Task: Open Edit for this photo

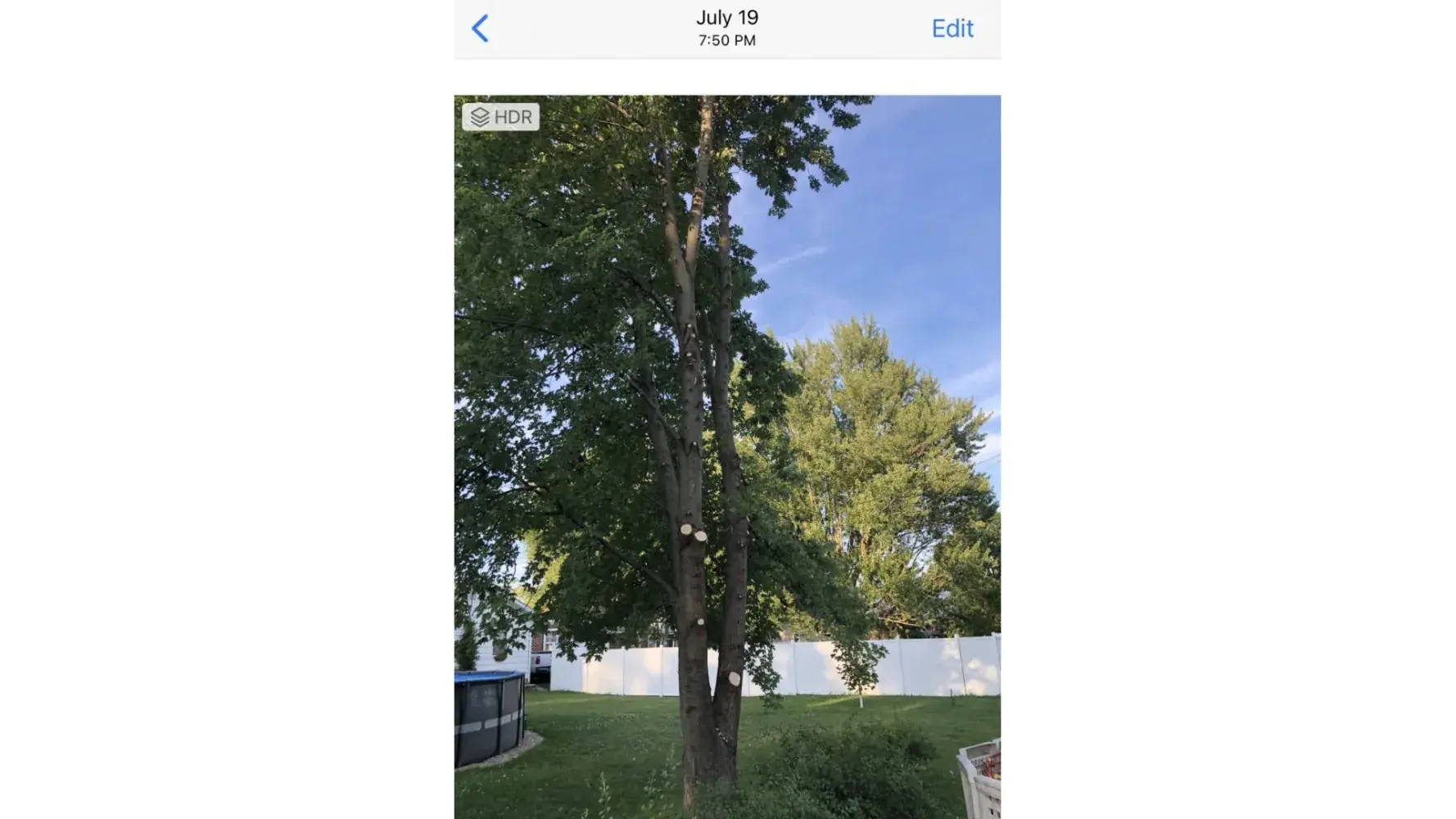Action: (952, 29)
